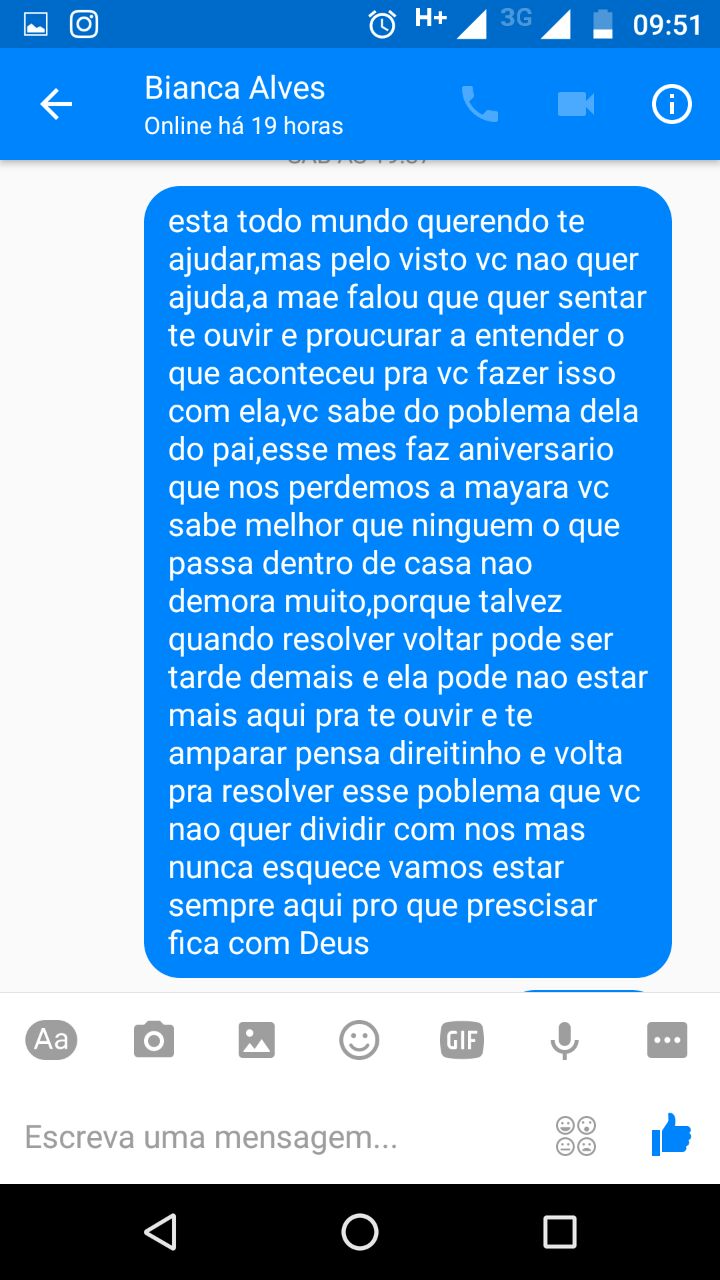Open Android recent apps
This screenshot has height=1280, width=720.
click(x=560, y=1232)
